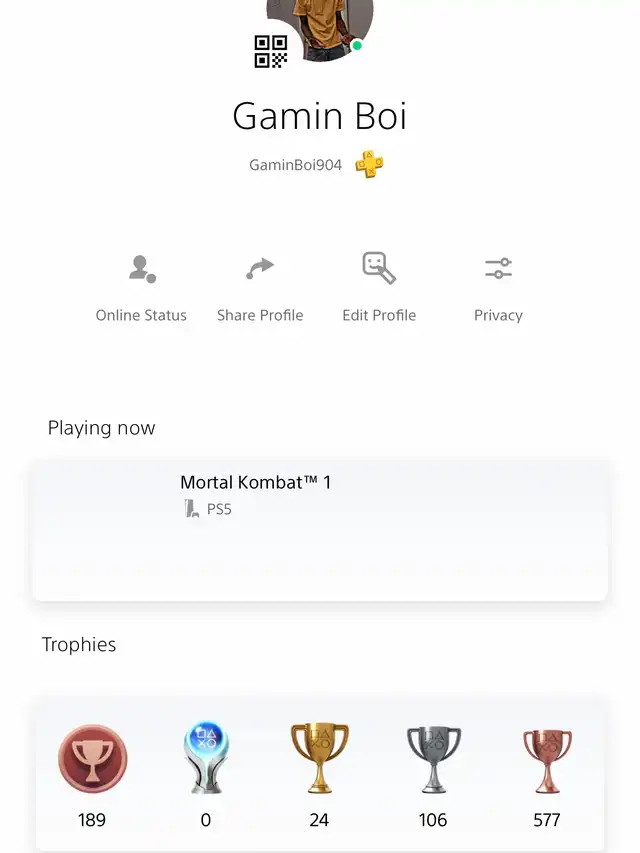The height and width of the screenshot is (853, 640).
Task: Open the Mortal Kombat 1 card
Action: [x=320, y=530]
